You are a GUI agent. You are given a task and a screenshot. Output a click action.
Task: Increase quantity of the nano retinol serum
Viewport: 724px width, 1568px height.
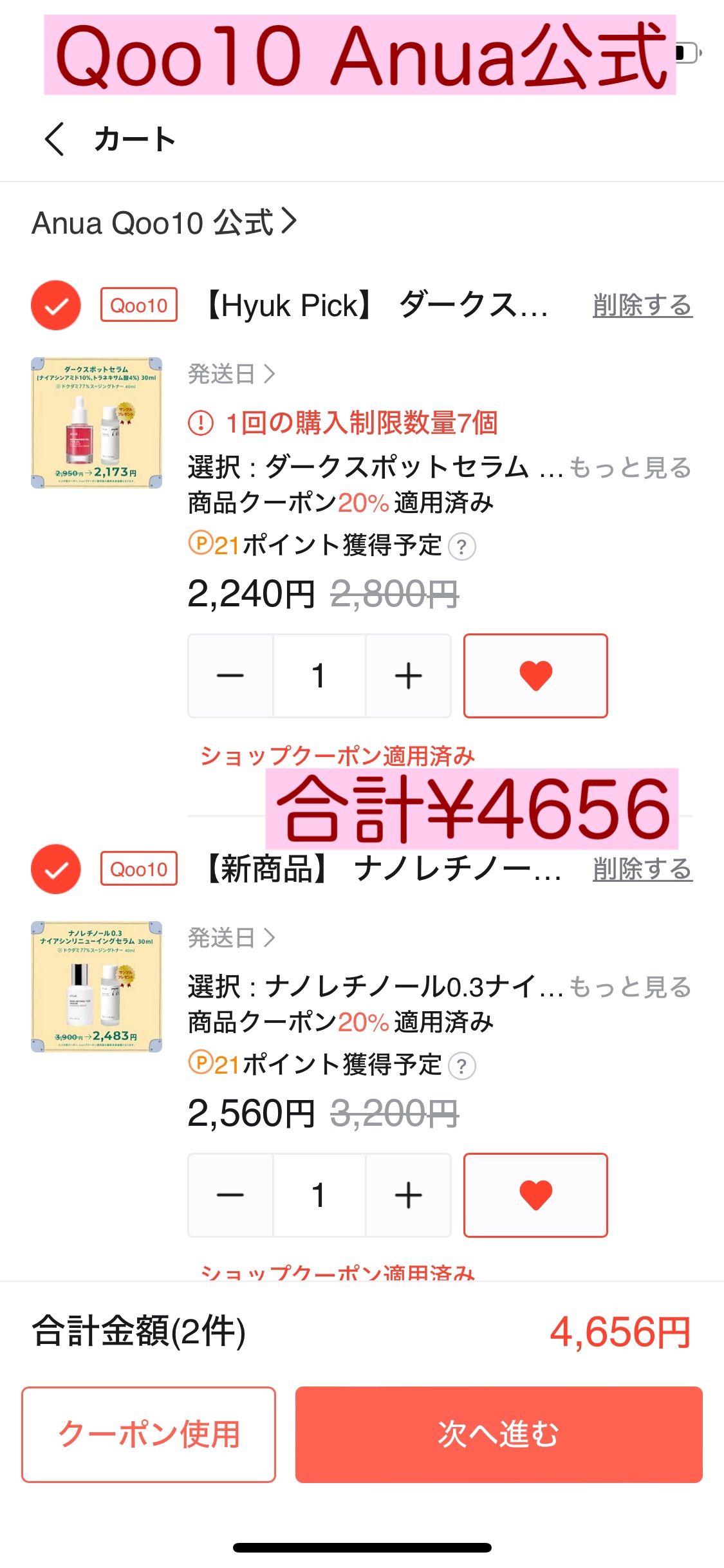(407, 1195)
